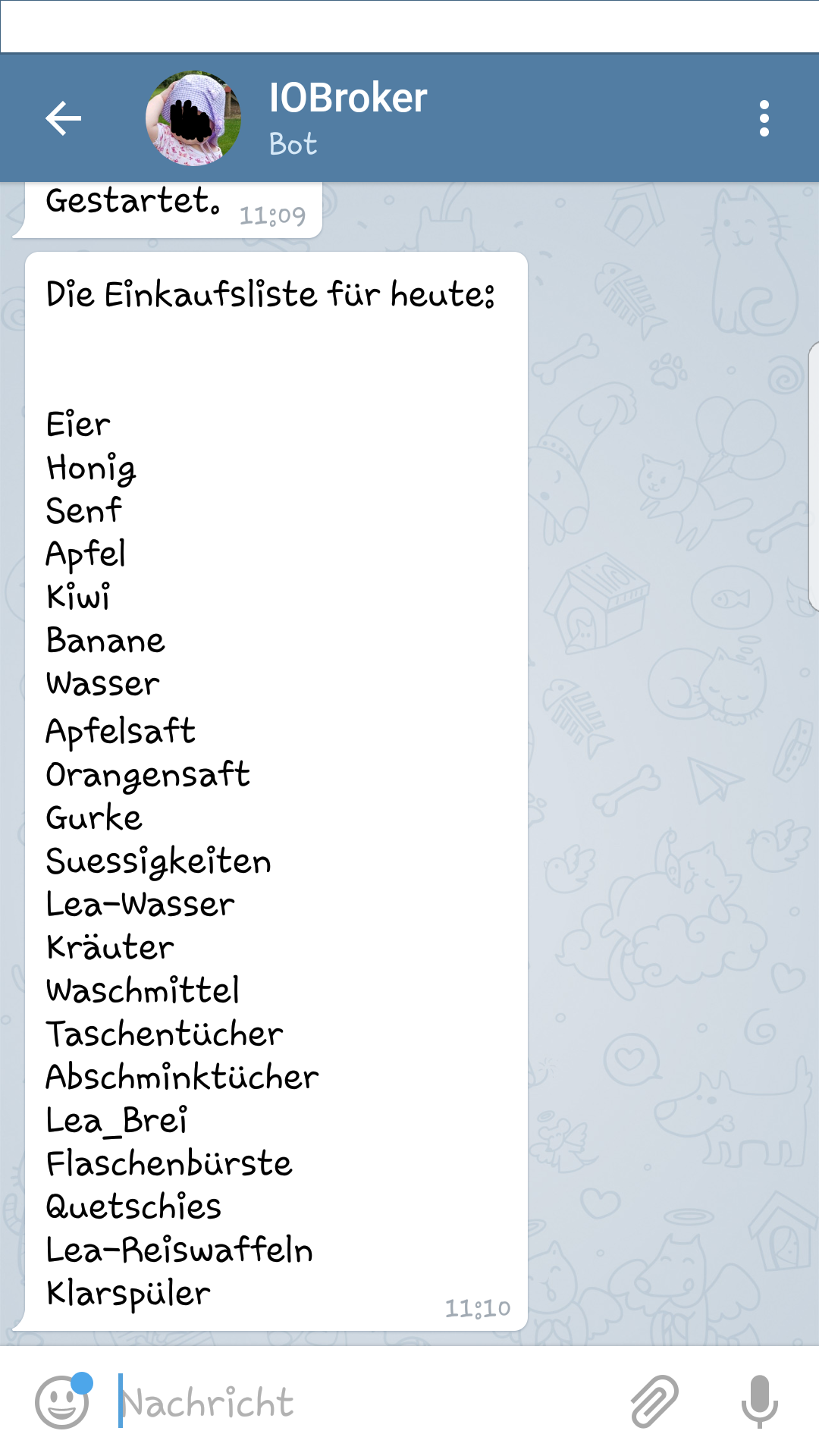Open IOBroker chat info from title
The width and height of the screenshot is (819, 1456).
[x=348, y=99]
